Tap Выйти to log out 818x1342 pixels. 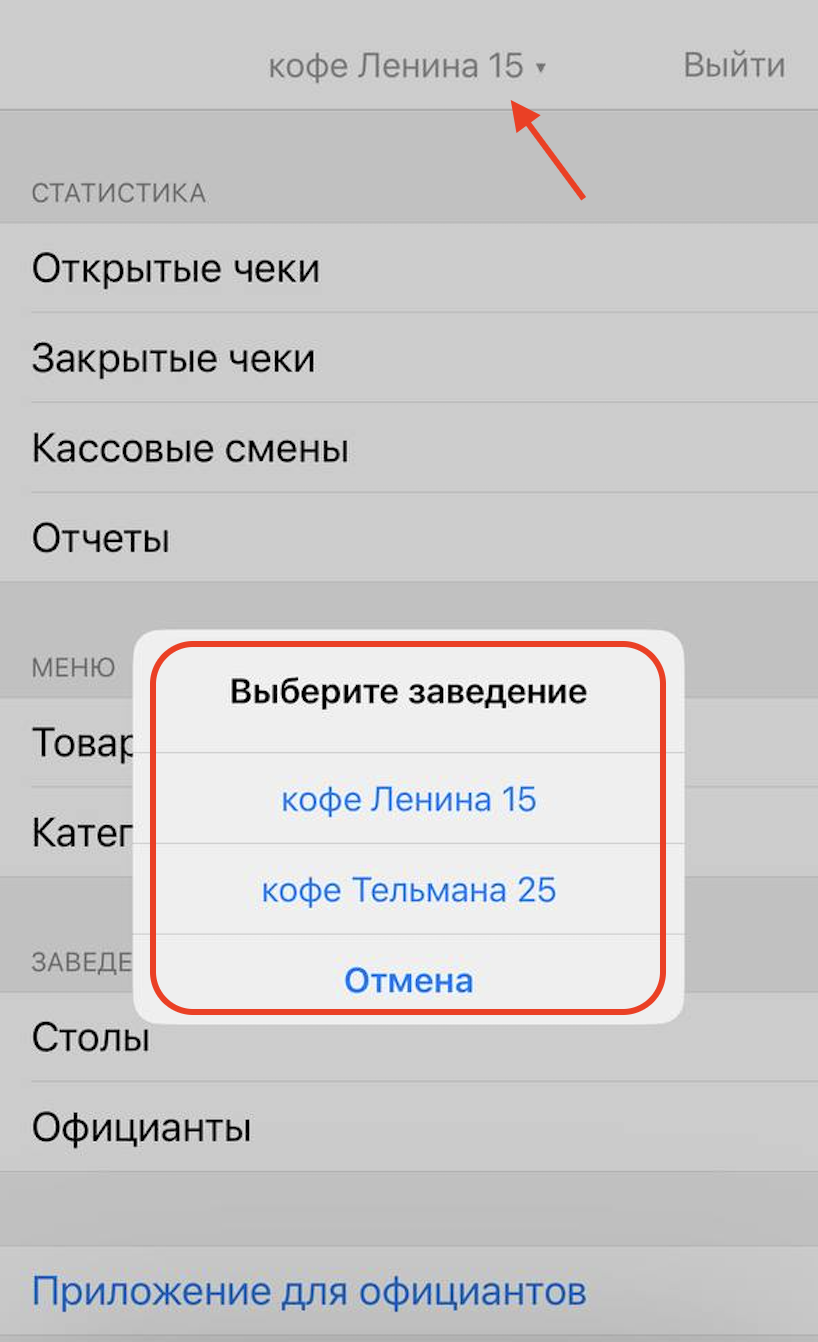[x=734, y=66]
